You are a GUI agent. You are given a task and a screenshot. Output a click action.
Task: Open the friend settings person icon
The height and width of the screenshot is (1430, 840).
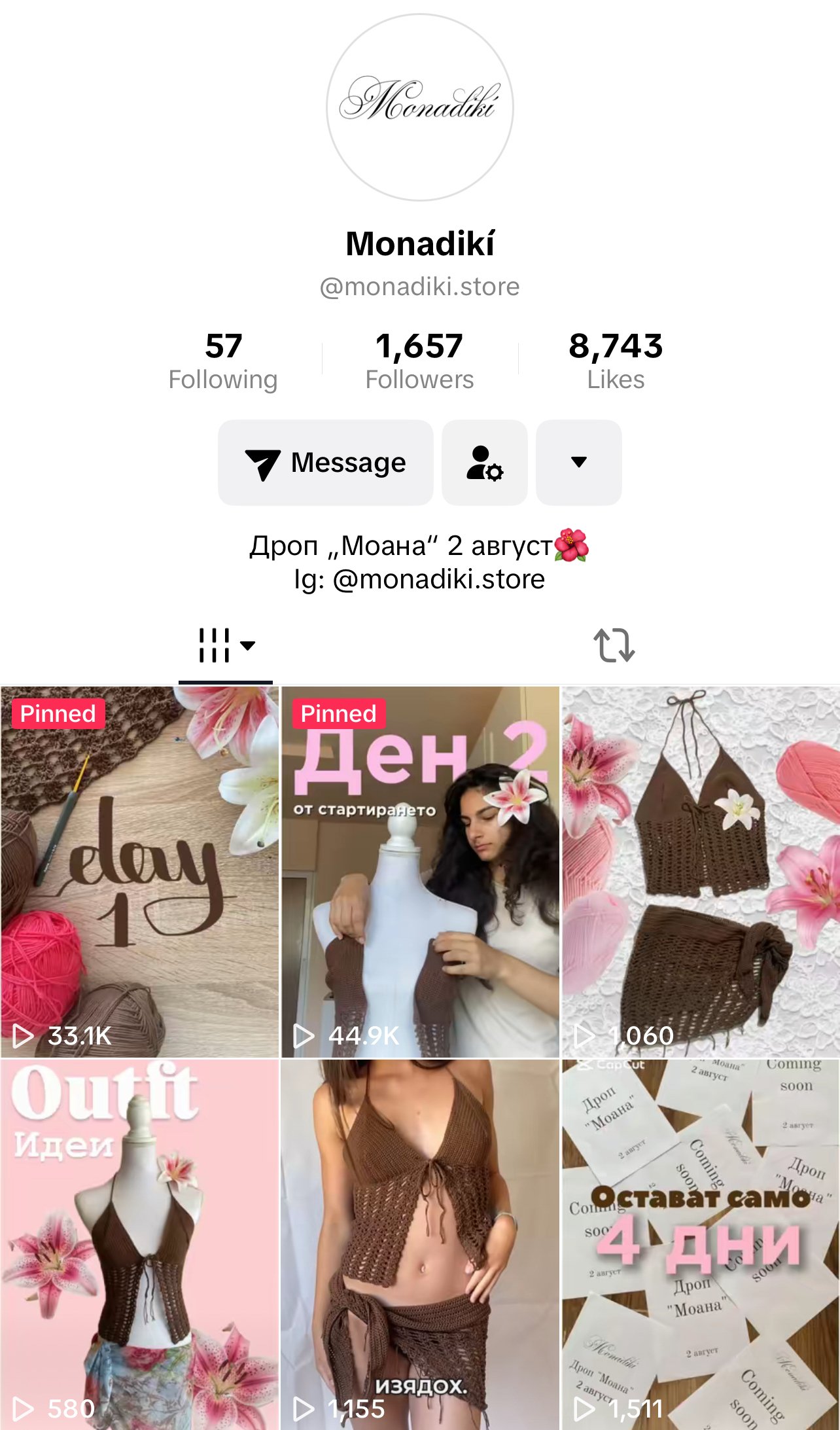pyautogui.click(x=484, y=463)
